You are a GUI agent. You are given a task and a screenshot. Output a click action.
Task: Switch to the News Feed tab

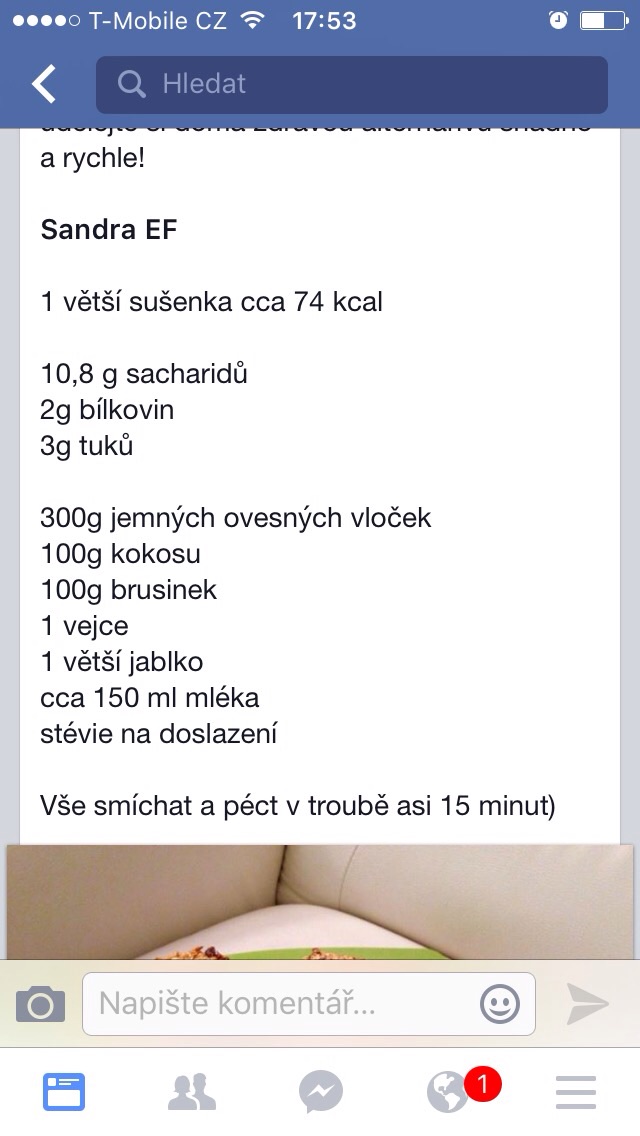point(64,1092)
